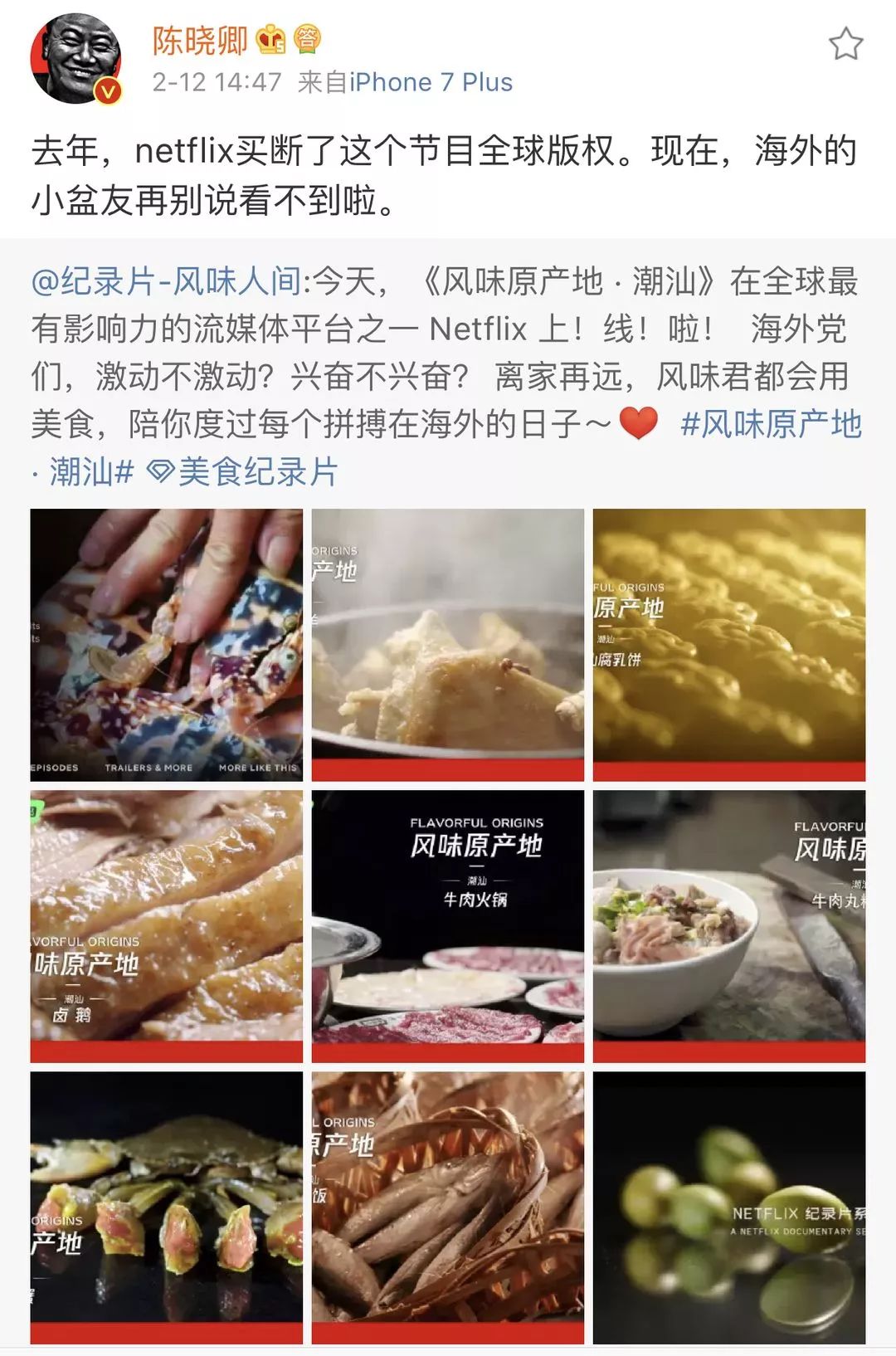Open the 美食纪录片 topic link
Image resolution: width=896 pixels, height=1356 pixels.
coord(243,472)
